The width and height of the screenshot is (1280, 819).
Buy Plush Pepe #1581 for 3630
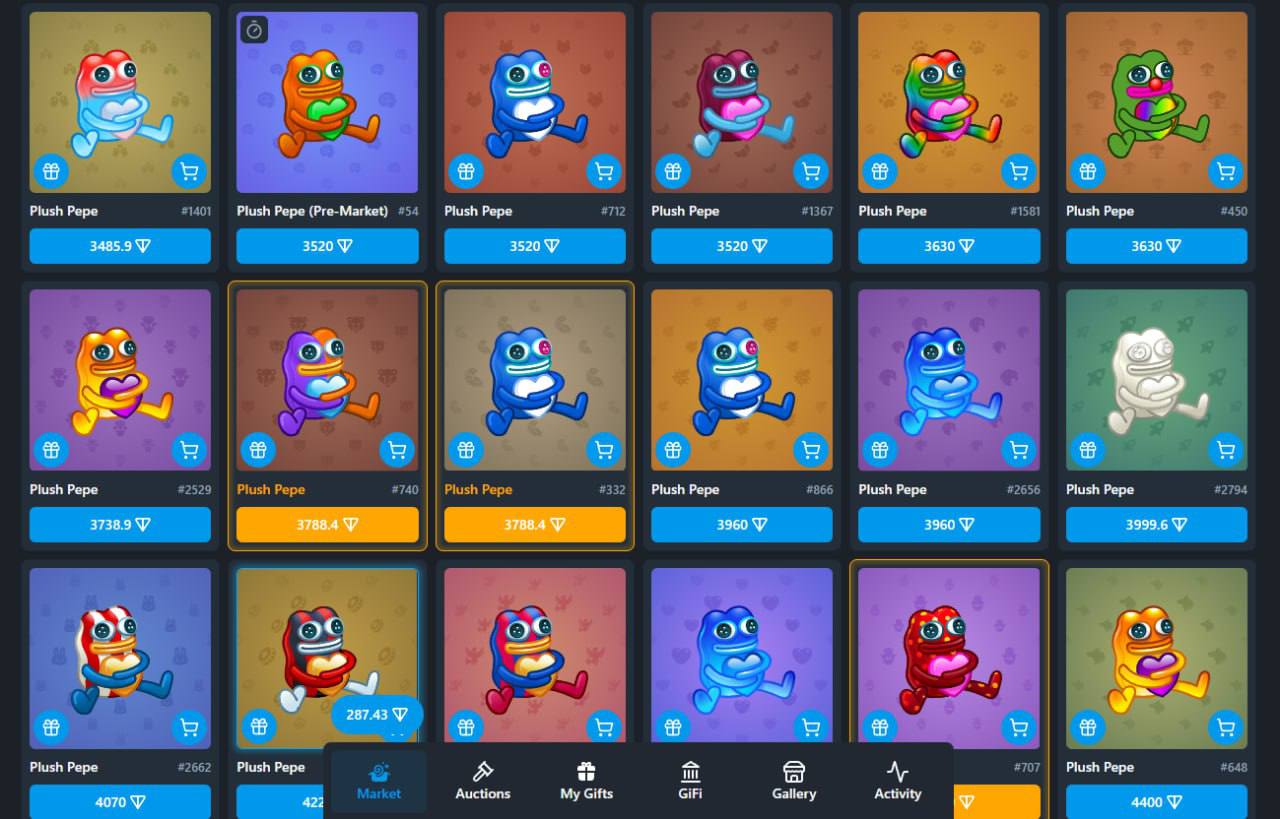tap(949, 246)
